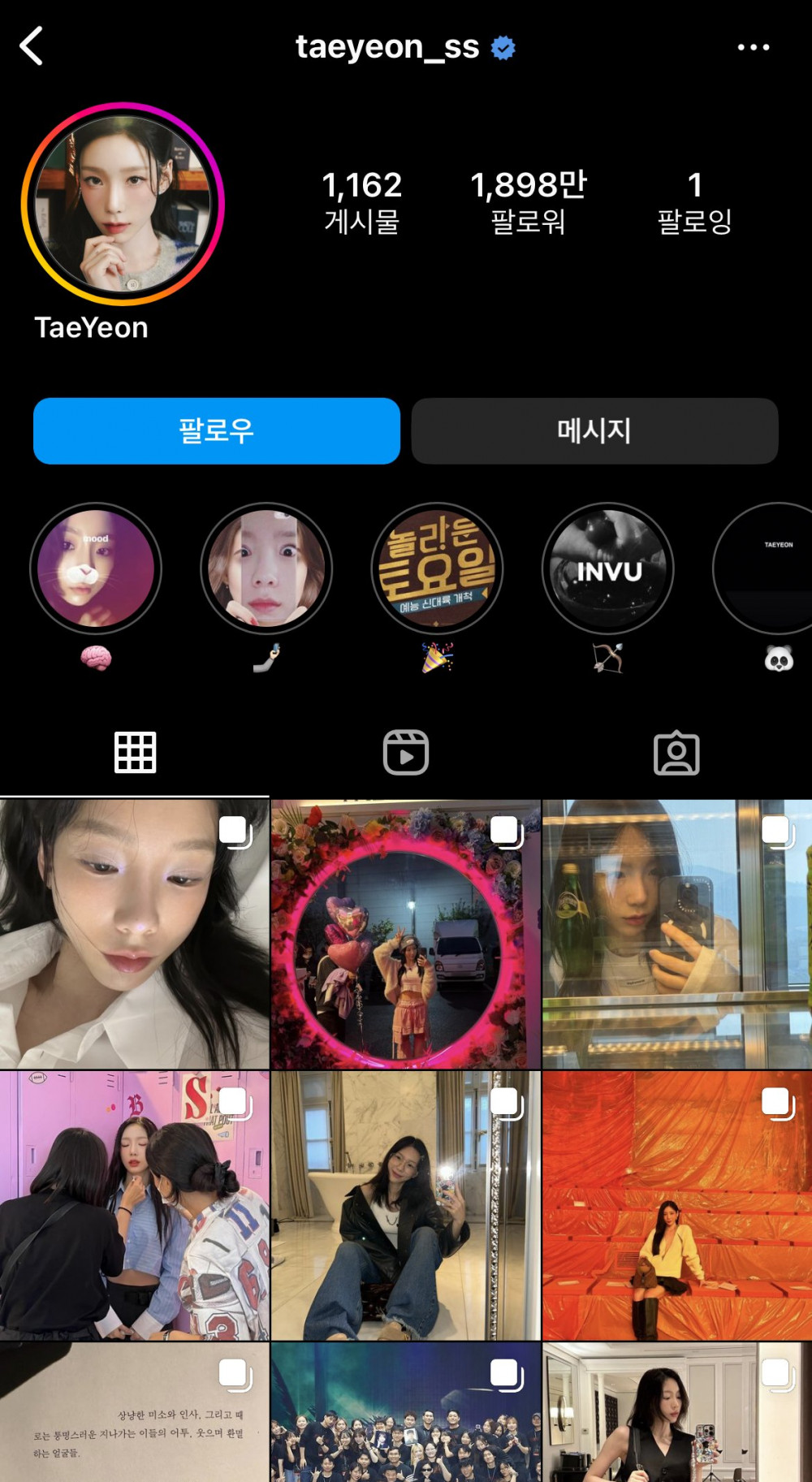
Task: Open the three-dot overflow menu
Action: (x=754, y=47)
